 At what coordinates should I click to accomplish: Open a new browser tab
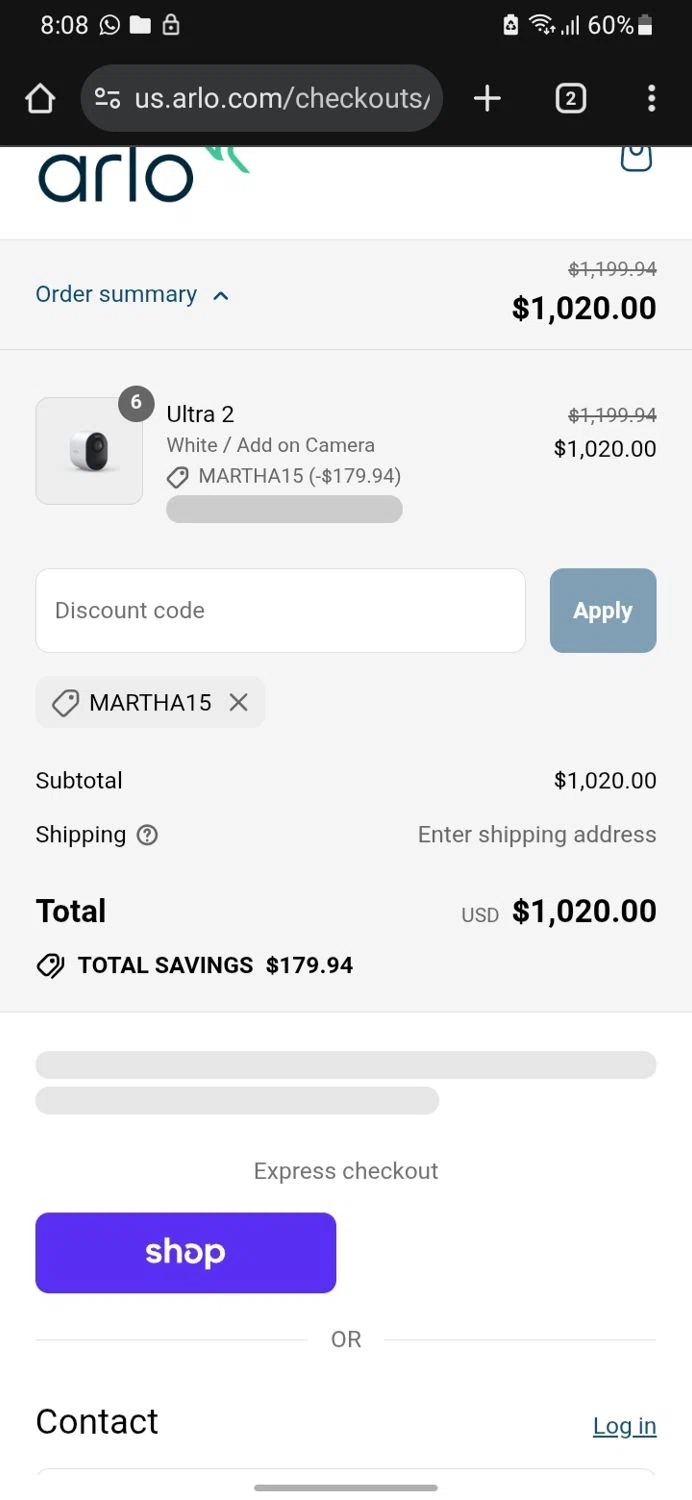(487, 98)
